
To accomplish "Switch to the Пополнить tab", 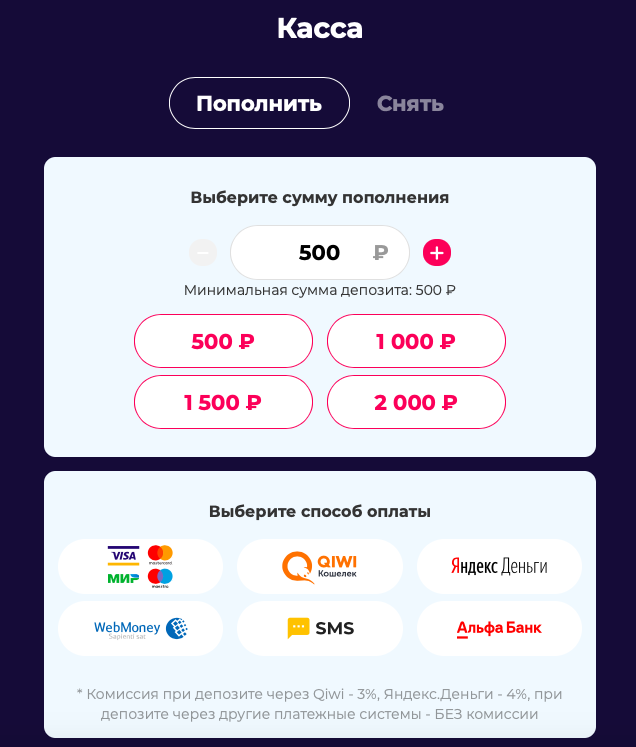I will click(x=259, y=104).
